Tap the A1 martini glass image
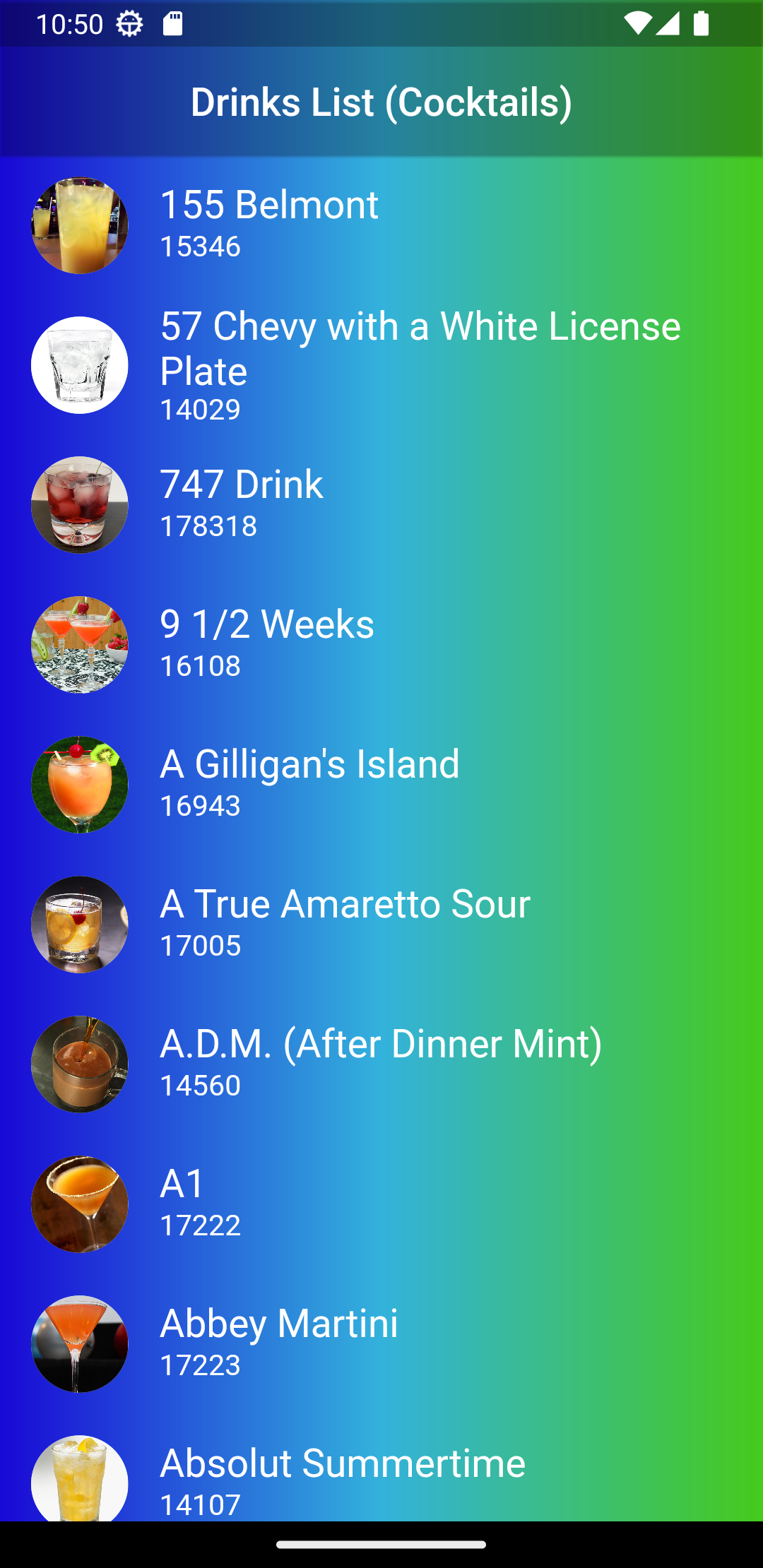Viewport: 763px width, 1568px height. point(79,1204)
